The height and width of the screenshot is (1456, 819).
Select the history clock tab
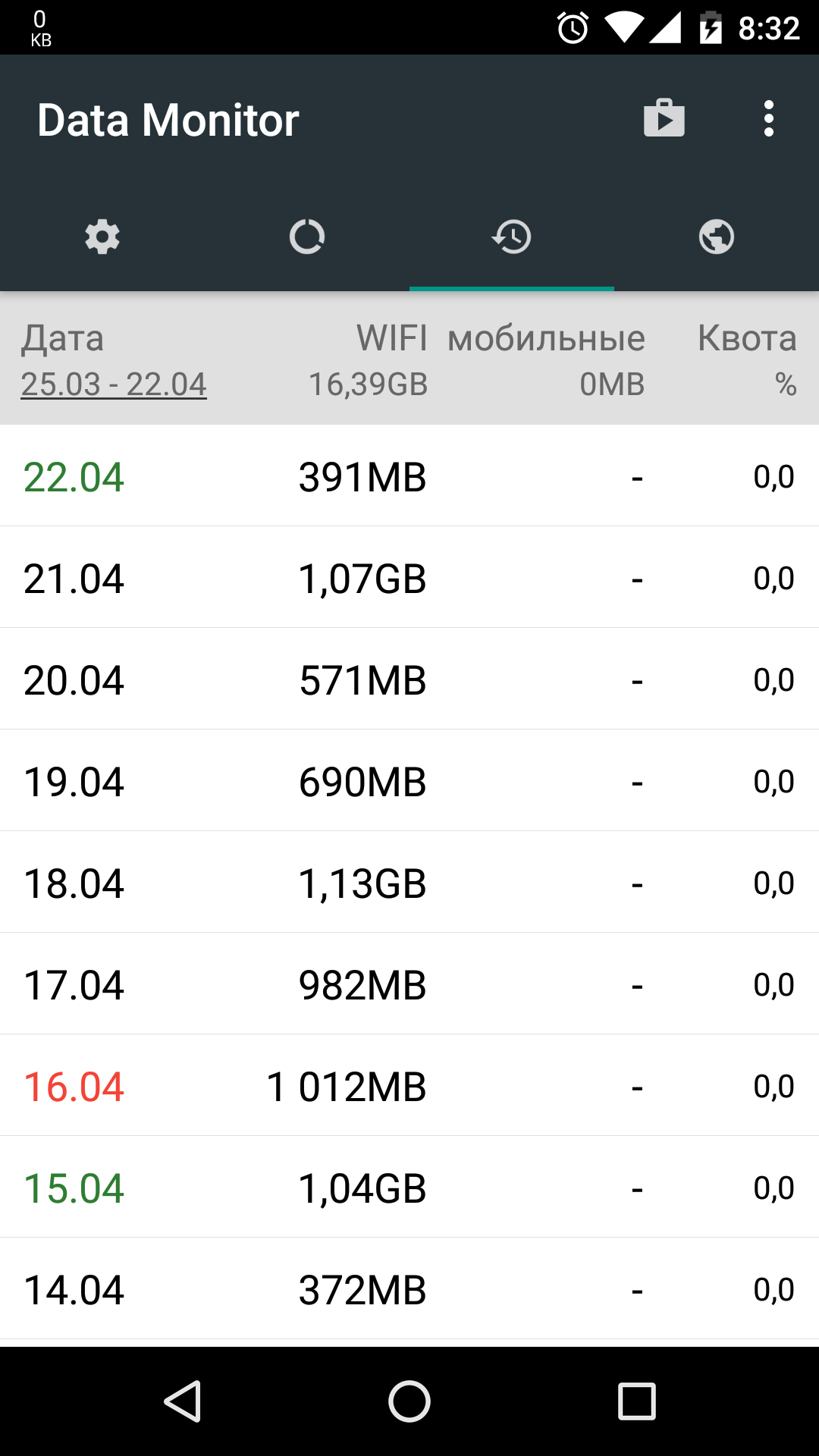[512, 237]
